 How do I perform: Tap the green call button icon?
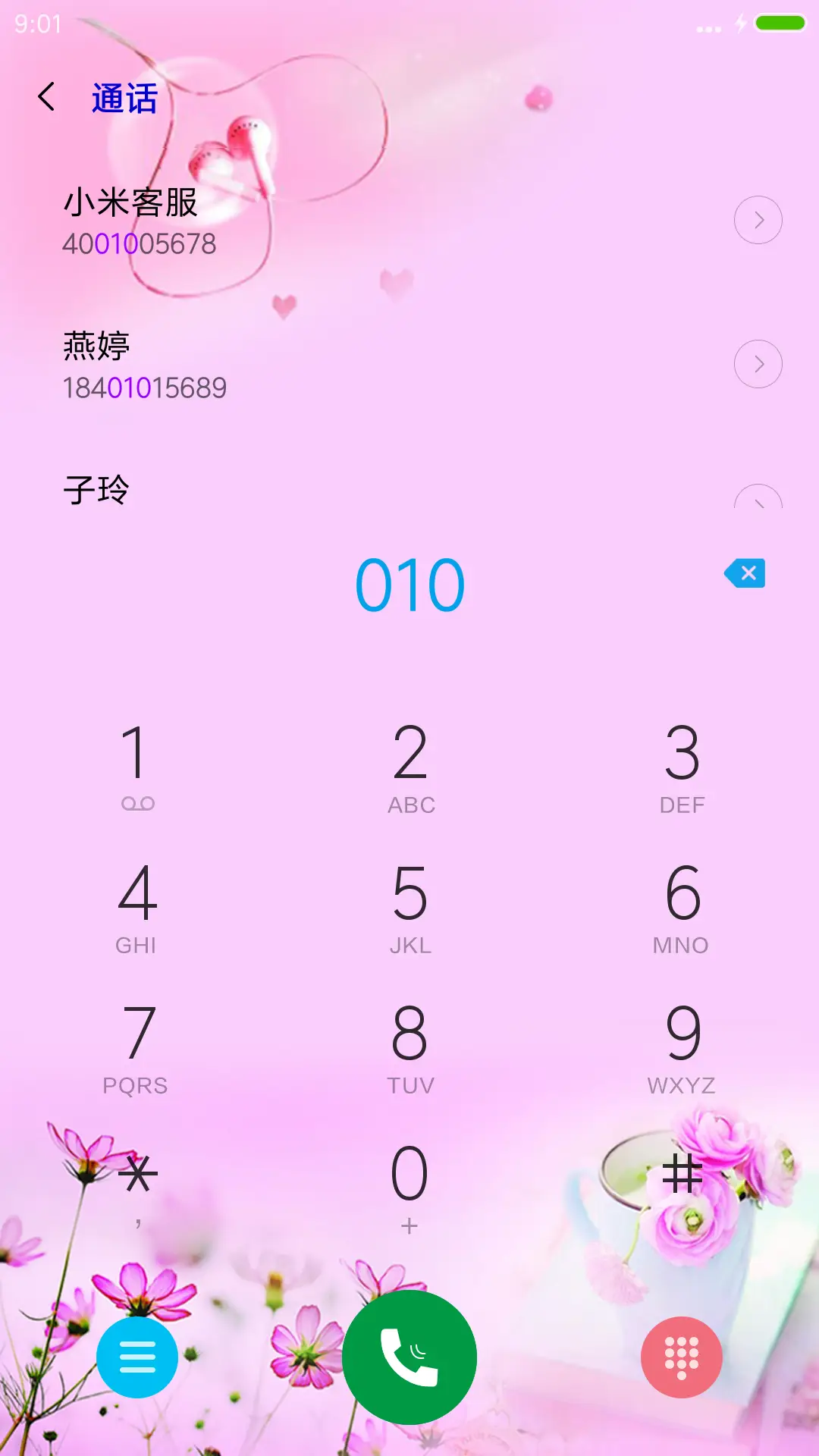[x=409, y=1357]
